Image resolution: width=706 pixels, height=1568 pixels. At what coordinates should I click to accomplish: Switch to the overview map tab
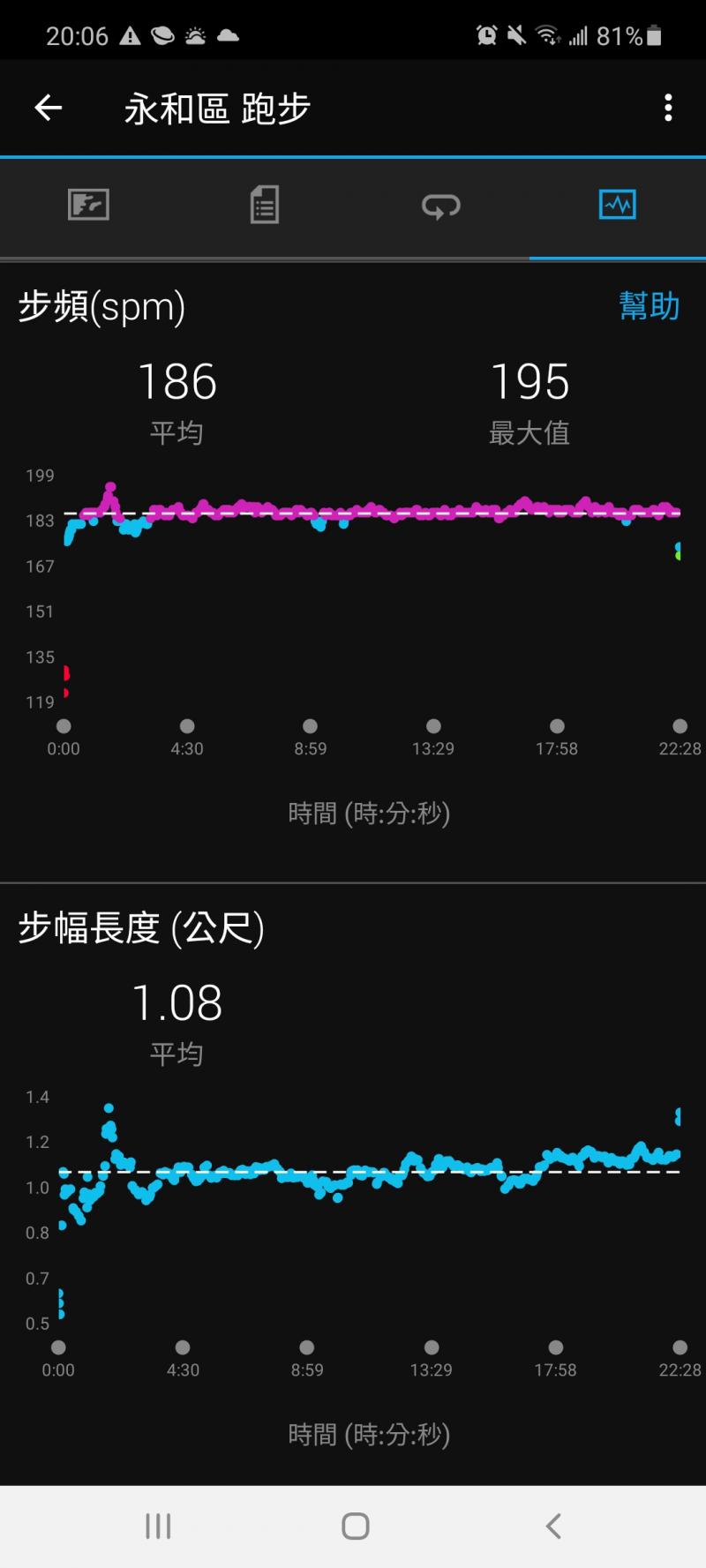88,206
